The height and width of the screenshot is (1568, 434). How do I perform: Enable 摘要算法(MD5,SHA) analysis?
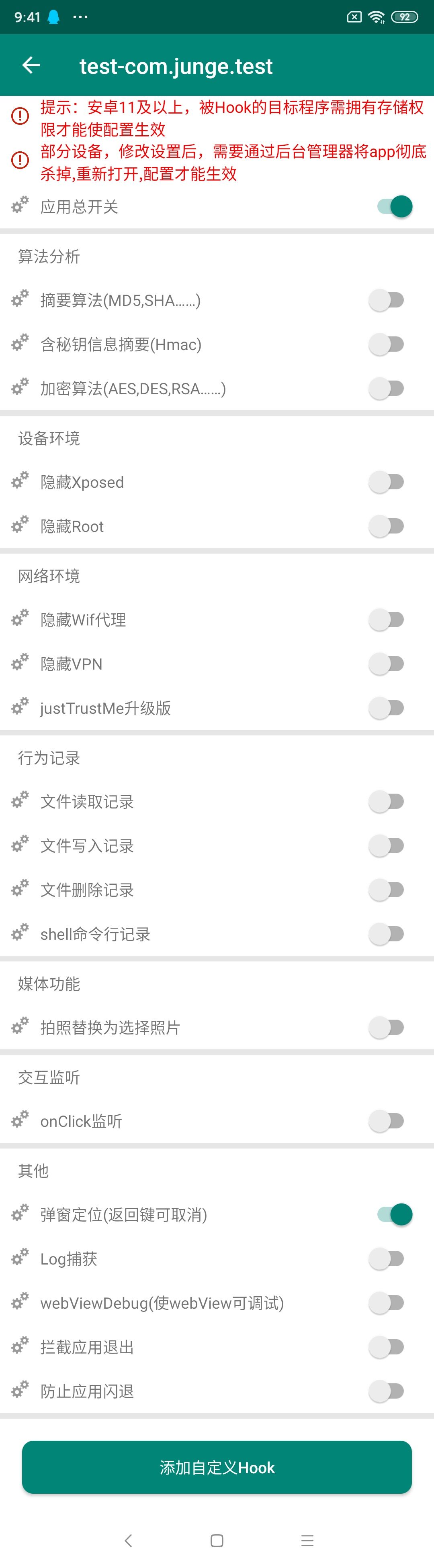point(387,300)
